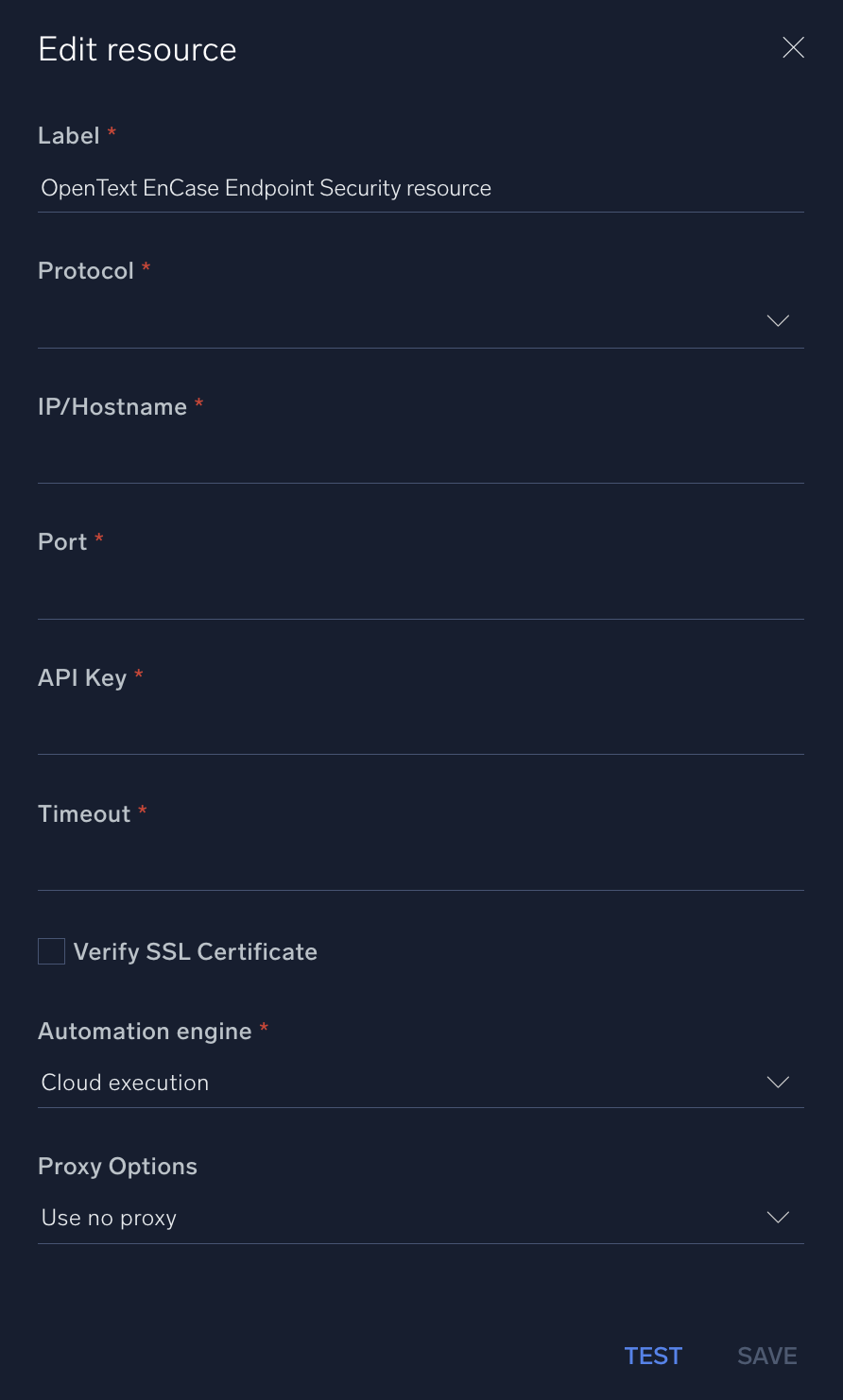Click the TEST button
Image resolution: width=843 pixels, height=1400 pixels.
[653, 1356]
